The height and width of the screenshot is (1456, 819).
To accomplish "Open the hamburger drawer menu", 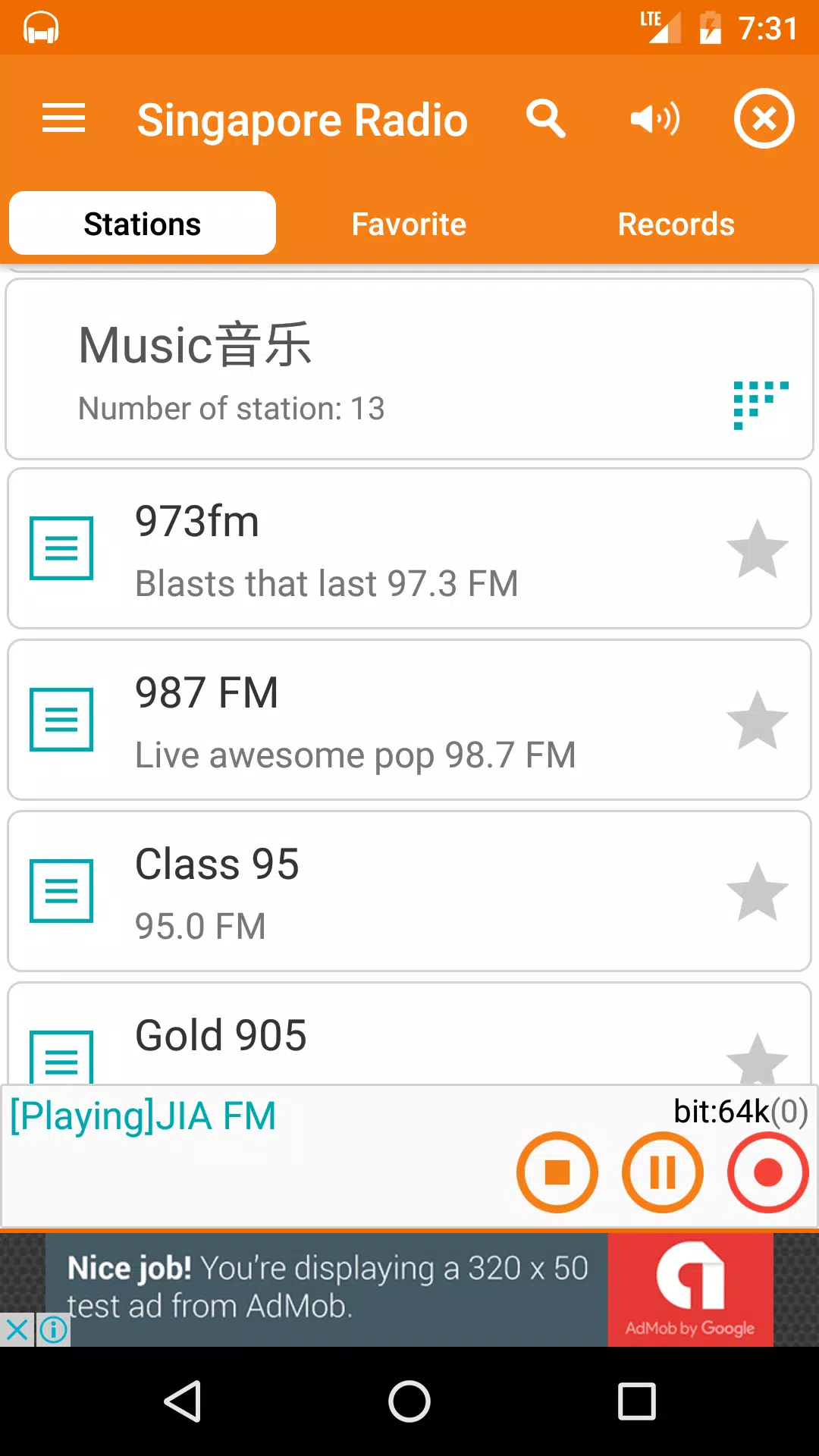I will point(64,119).
